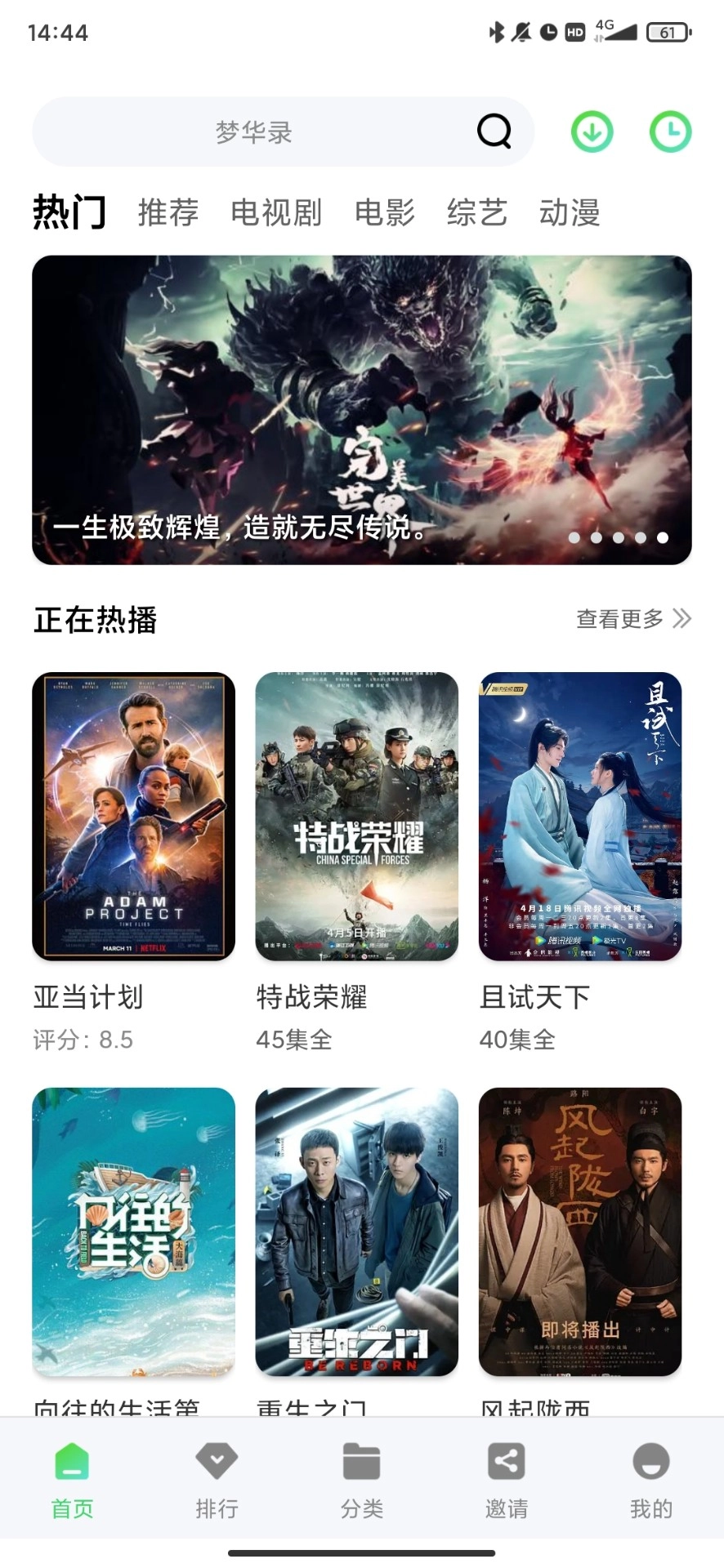
Task: Open viewing history via clock icon
Action: click(668, 131)
